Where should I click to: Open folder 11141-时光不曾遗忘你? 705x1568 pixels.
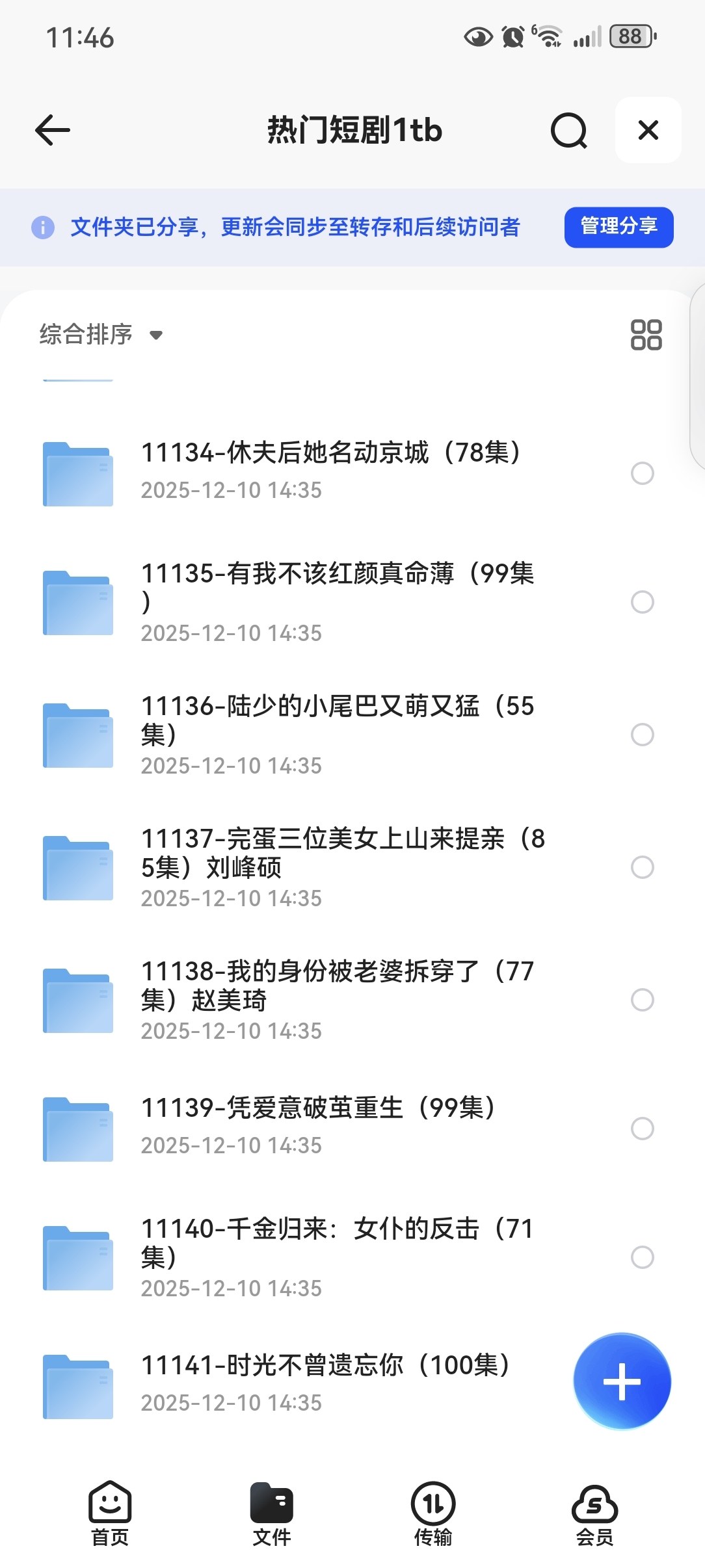pyautogui.click(x=325, y=1383)
